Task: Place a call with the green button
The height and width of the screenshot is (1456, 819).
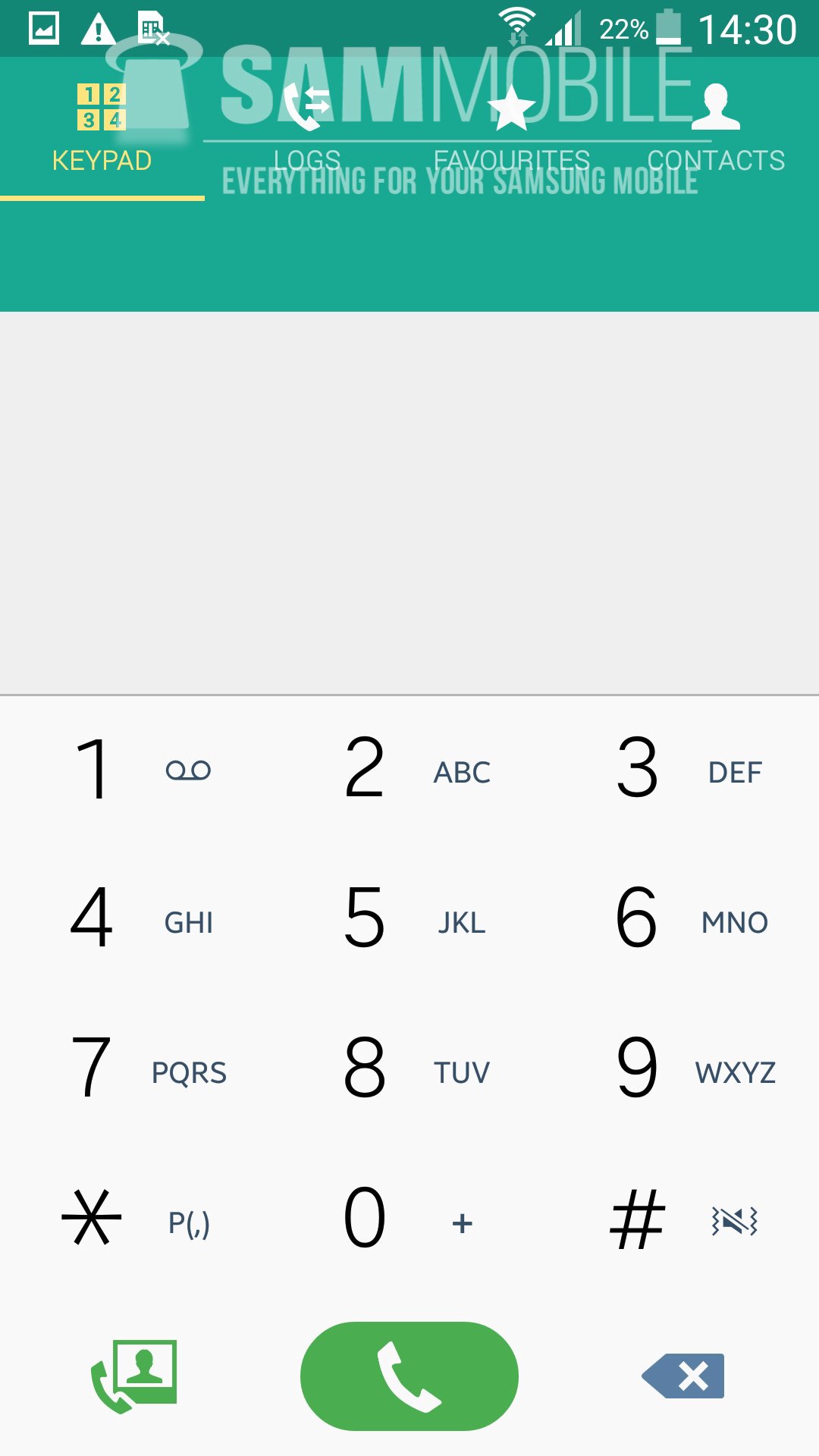Action: point(409,1376)
